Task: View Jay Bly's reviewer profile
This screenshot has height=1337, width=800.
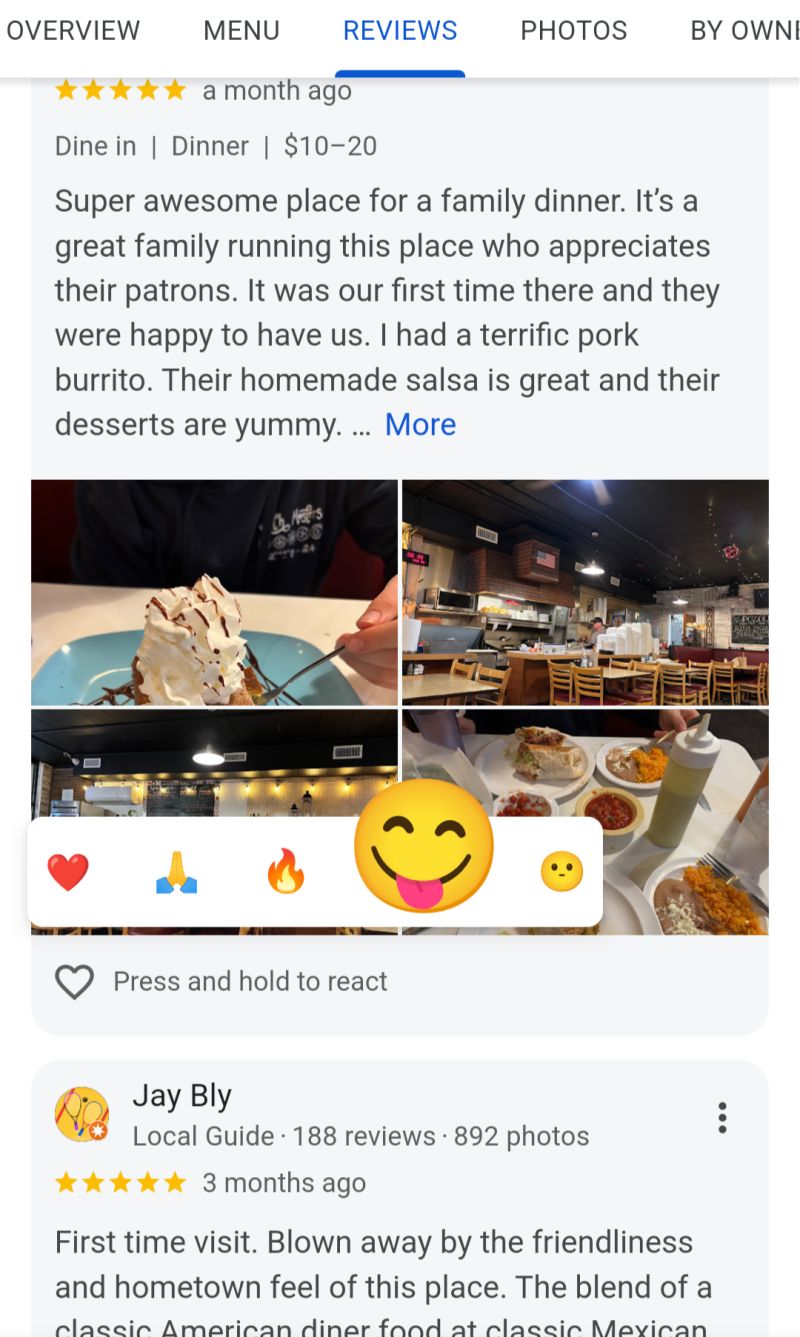Action: 182,1096
